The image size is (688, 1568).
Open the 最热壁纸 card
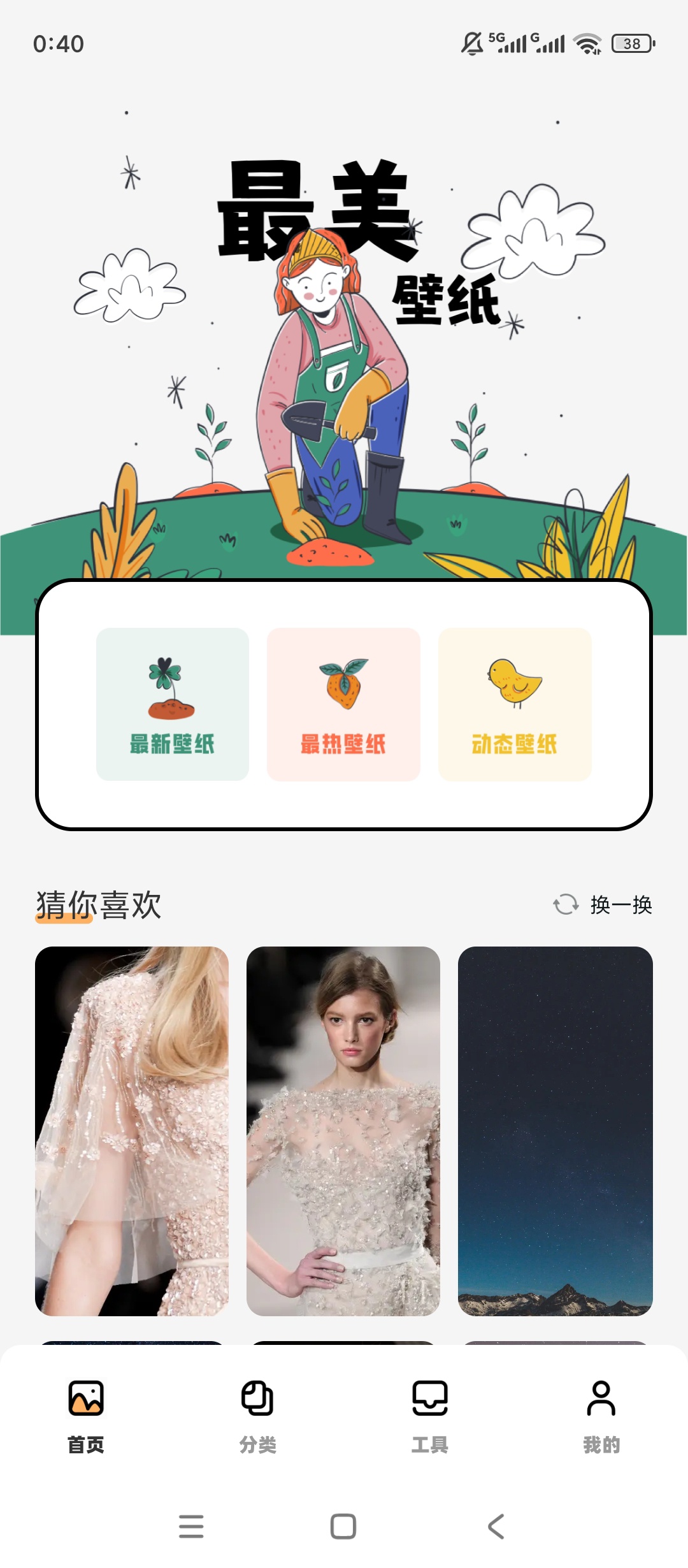point(343,704)
